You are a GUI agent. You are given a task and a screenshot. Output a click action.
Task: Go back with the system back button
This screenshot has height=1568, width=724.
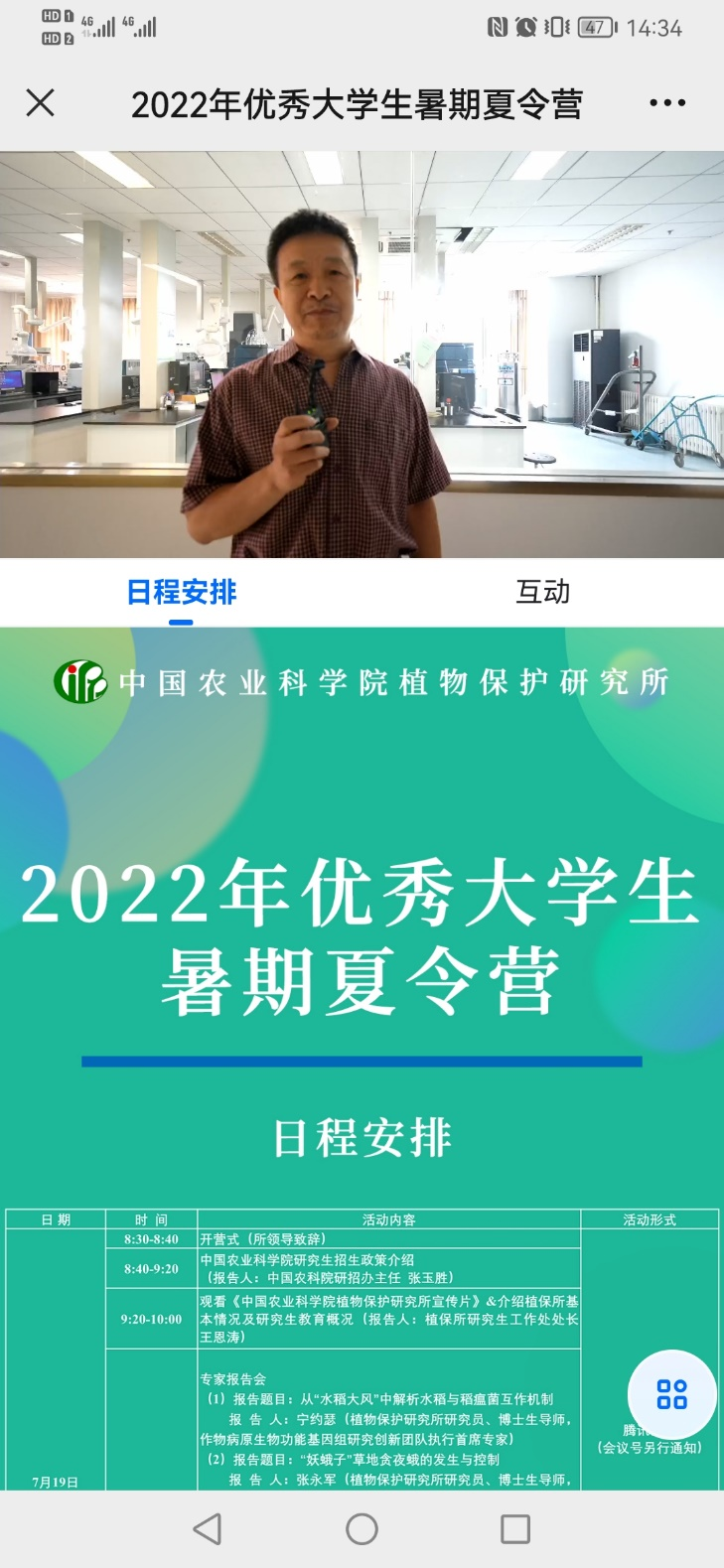coord(208,1528)
